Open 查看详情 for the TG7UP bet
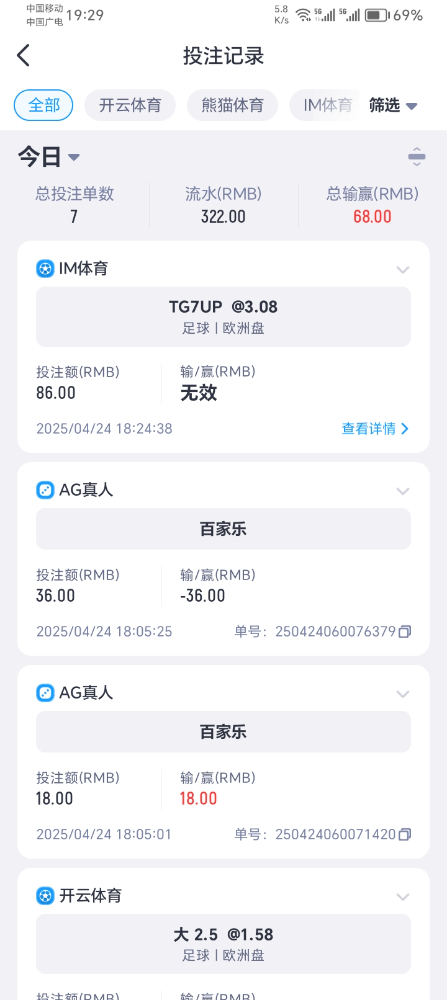This screenshot has height=1000, width=447. coord(375,429)
